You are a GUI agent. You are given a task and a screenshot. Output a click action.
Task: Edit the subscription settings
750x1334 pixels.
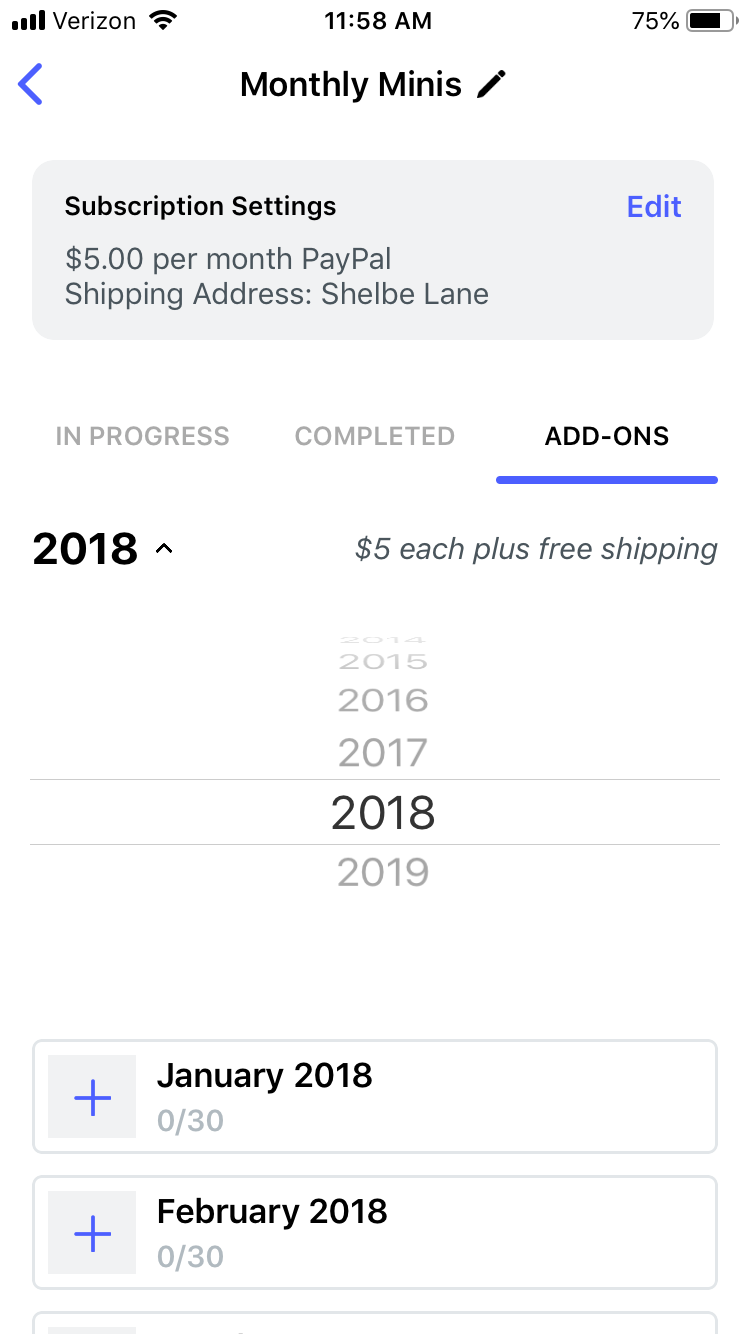click(x=654, y=206)
